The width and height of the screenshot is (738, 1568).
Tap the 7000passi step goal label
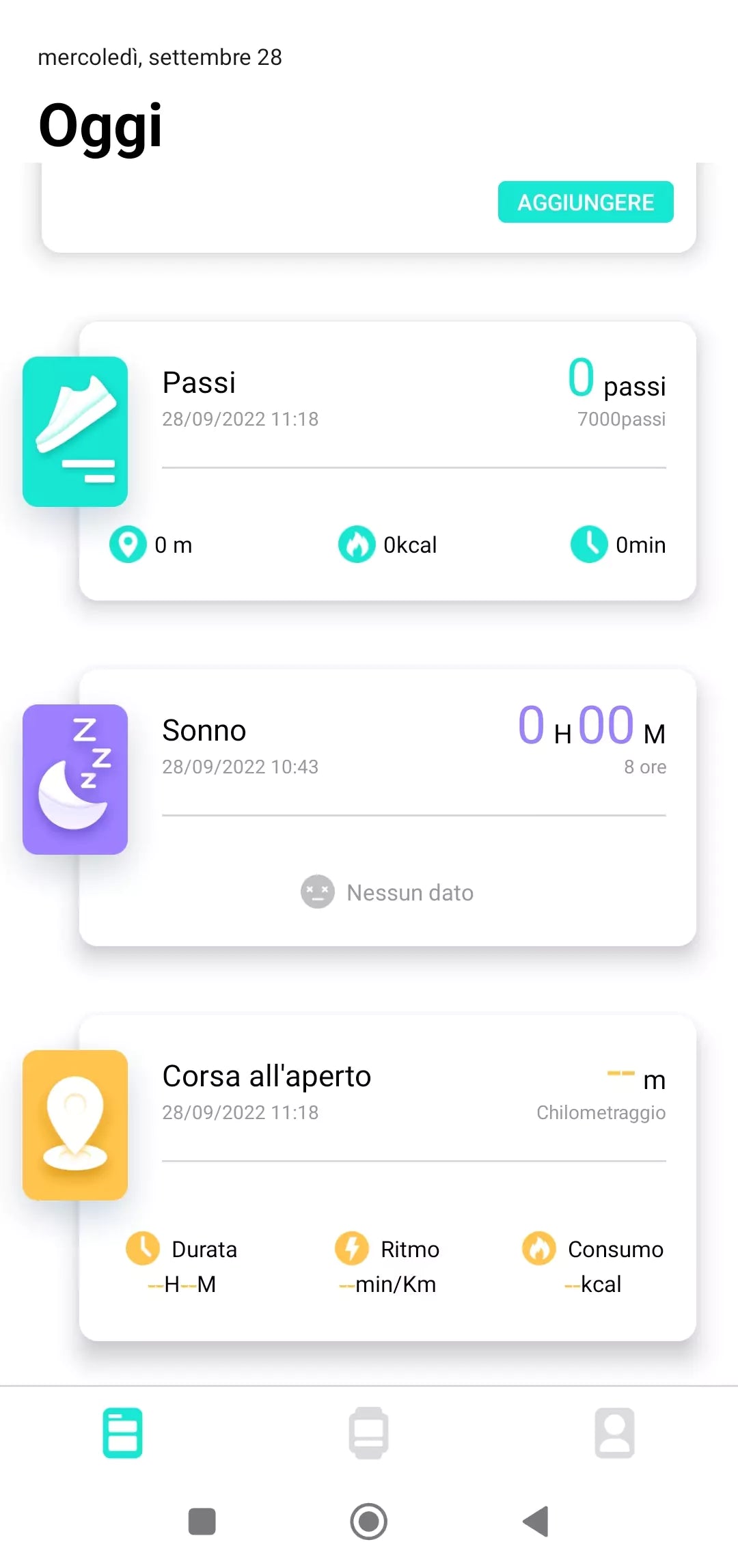621,419
